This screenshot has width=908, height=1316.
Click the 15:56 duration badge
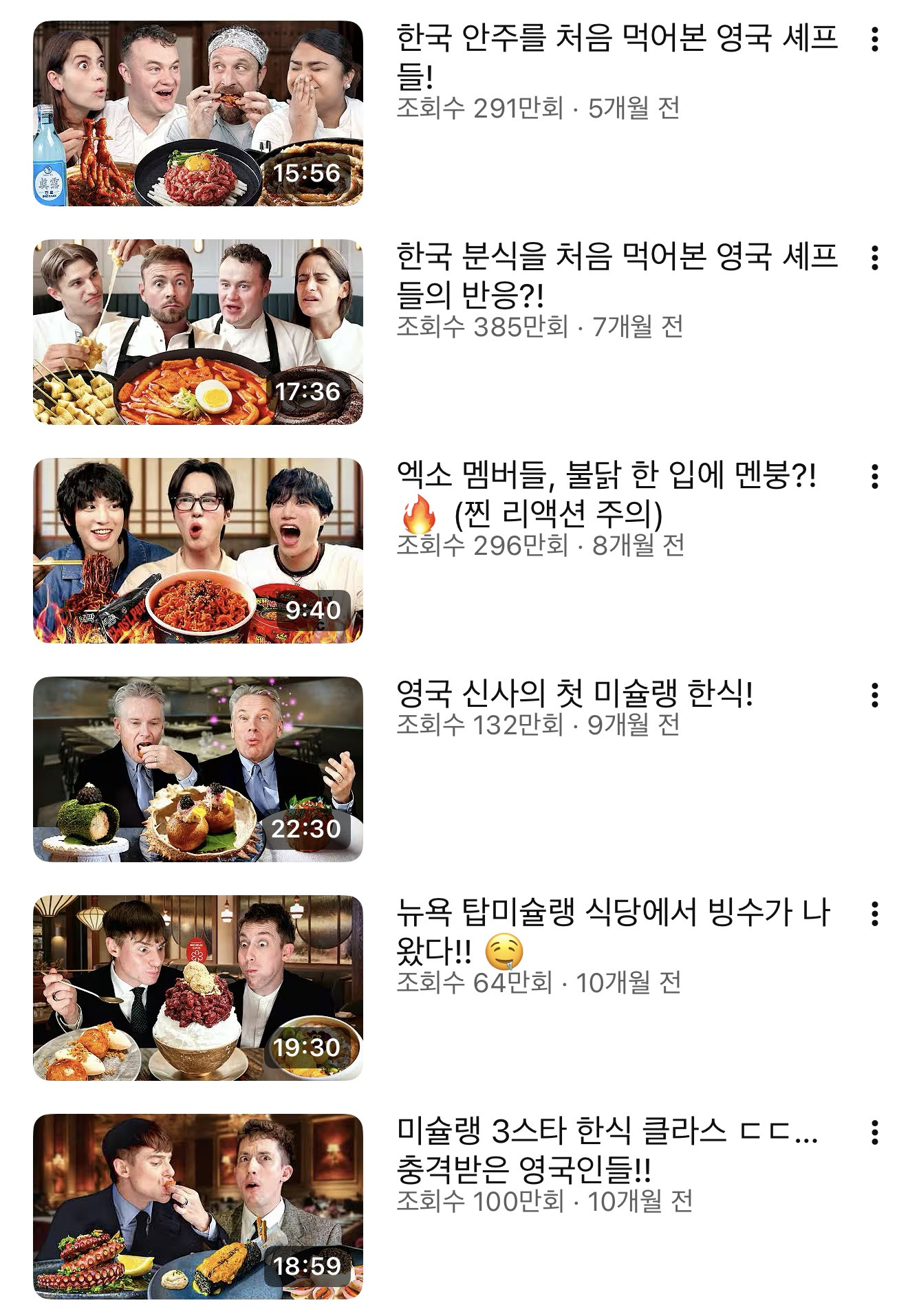pos(308,172)
